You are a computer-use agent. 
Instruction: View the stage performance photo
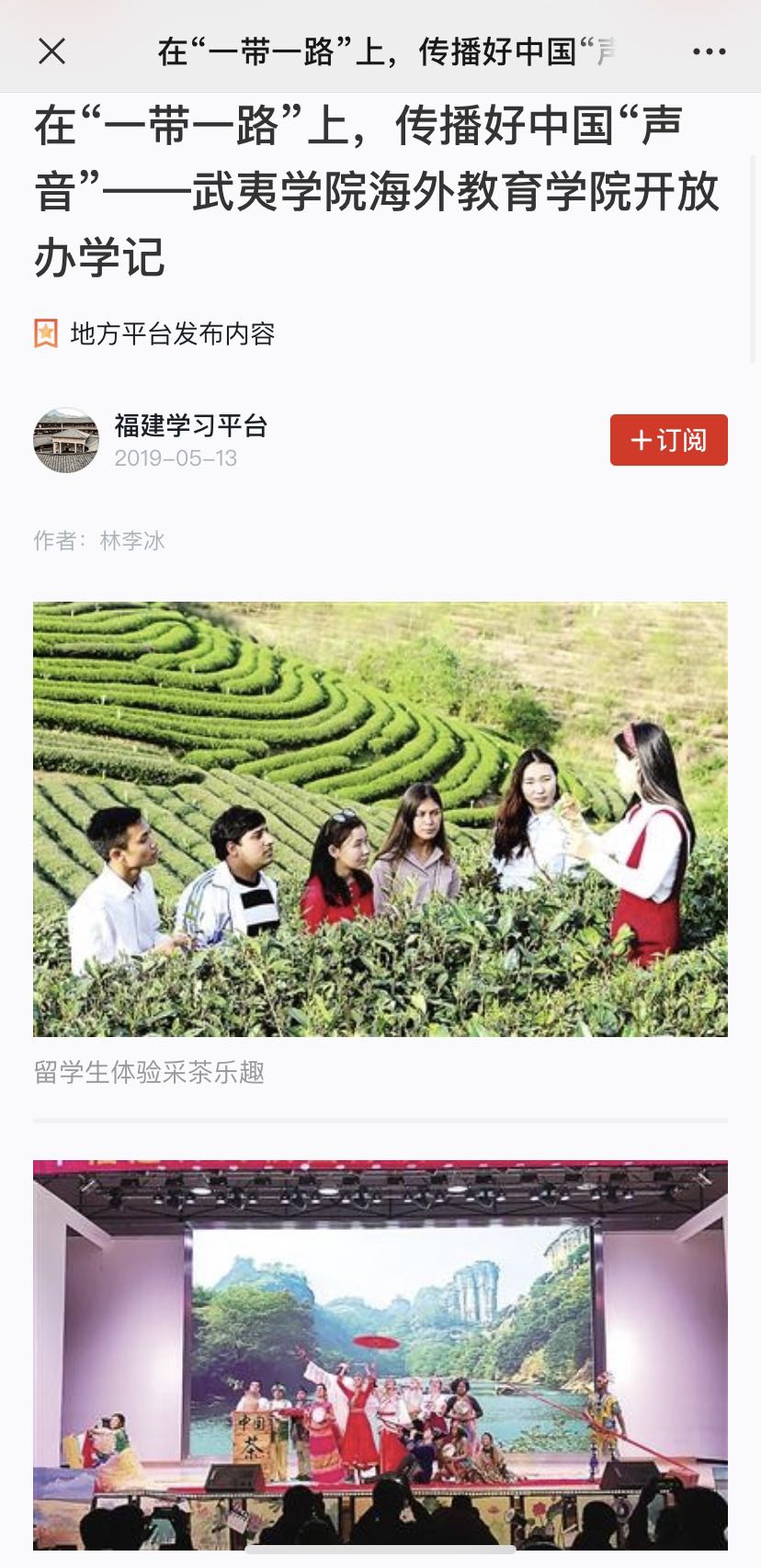(x=380, y=1356)
